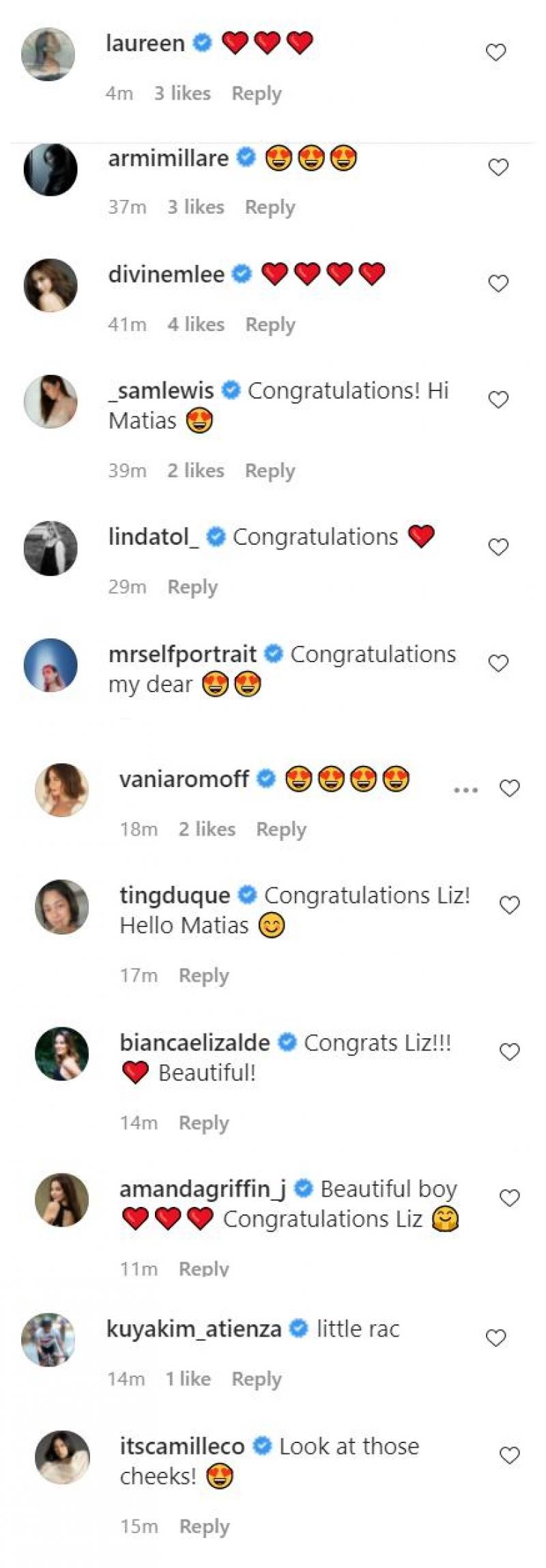Like itscamilleco's cheeks comment
Viewport: 546px width, 1568px height.
tap(510, 1455)
